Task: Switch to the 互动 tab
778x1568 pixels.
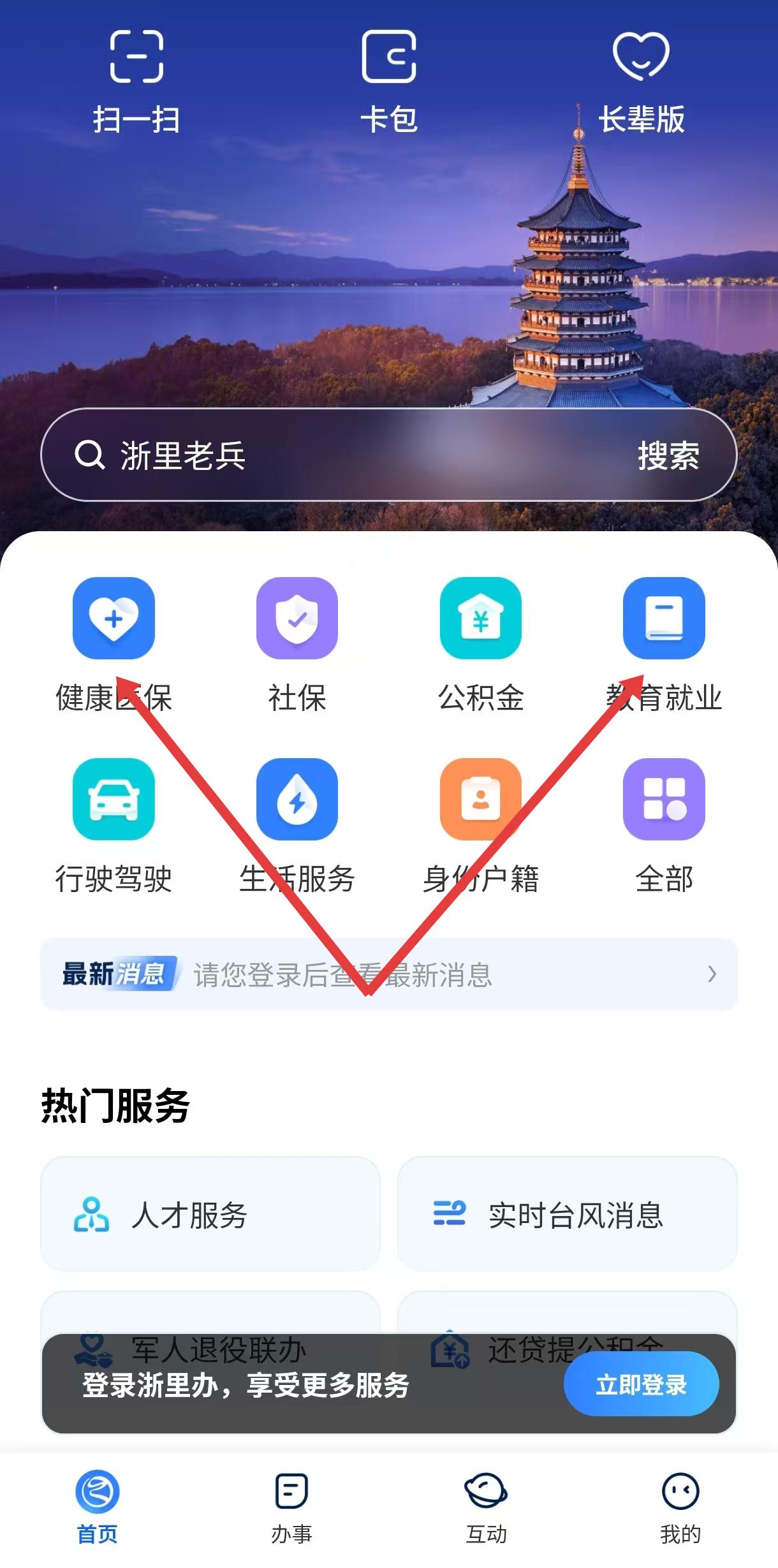Action: click(x=486, y=1507)
